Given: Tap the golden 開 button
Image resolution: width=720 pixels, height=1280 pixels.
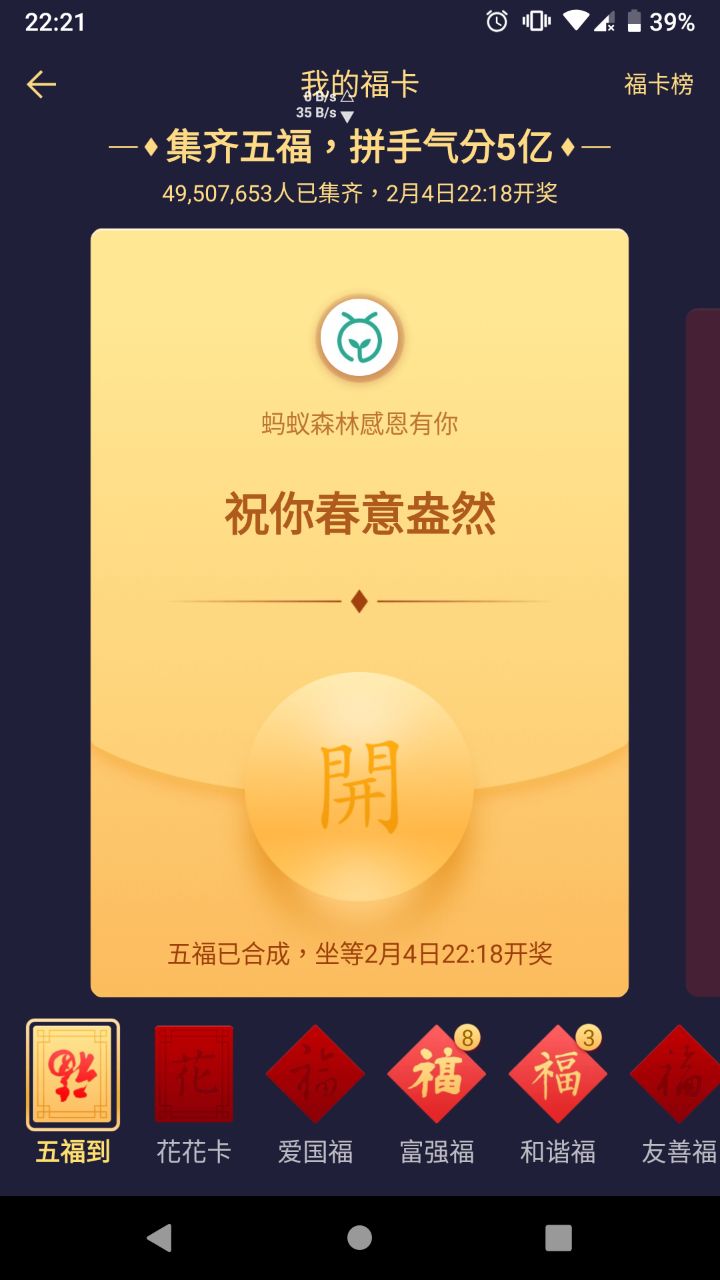Looking at the screenshot, I should pos(359,787).
